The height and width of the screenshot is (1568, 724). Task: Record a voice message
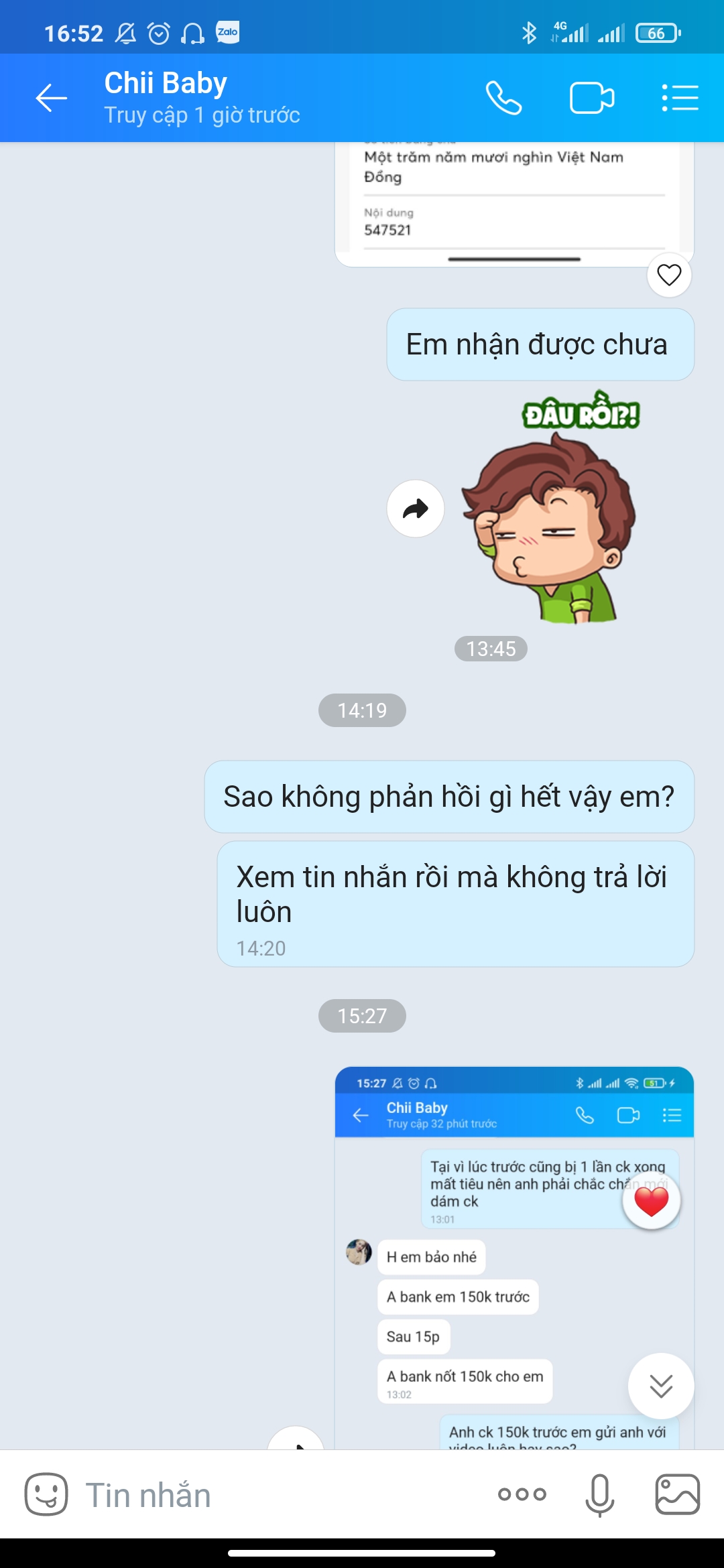pos(599,1495)
